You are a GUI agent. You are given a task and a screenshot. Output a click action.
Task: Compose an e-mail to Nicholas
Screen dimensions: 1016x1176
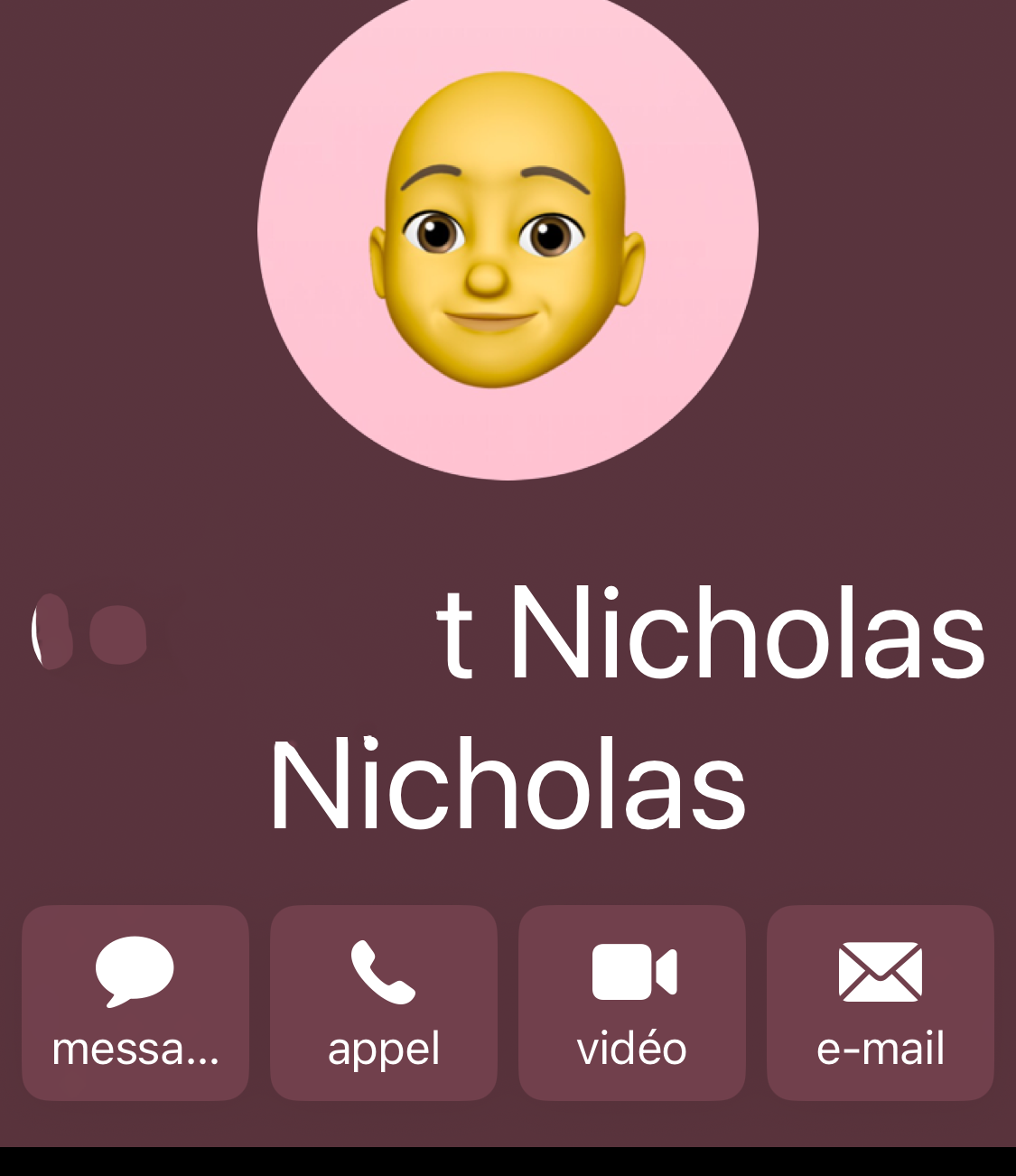pos(881,1003)
